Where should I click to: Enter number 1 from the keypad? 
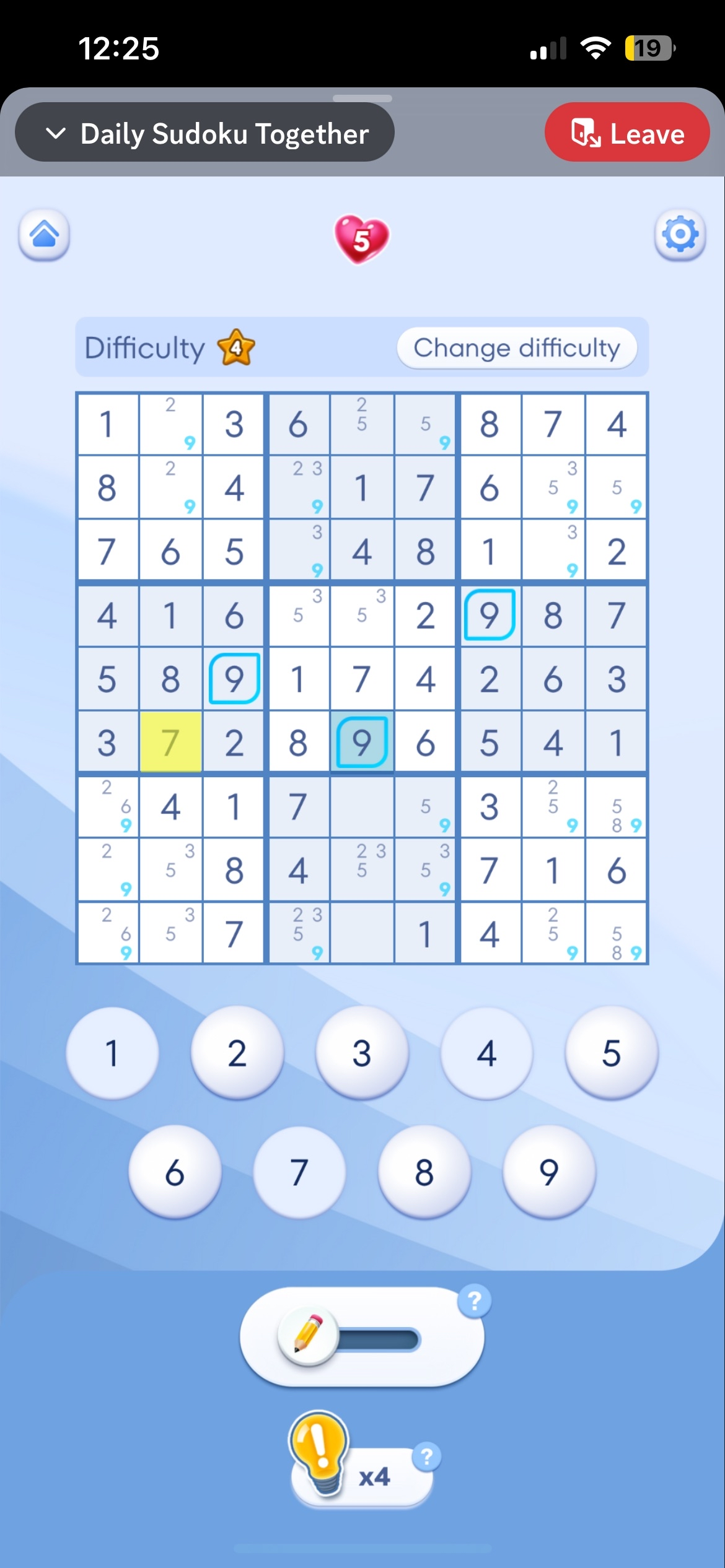tap(112, 1053)
